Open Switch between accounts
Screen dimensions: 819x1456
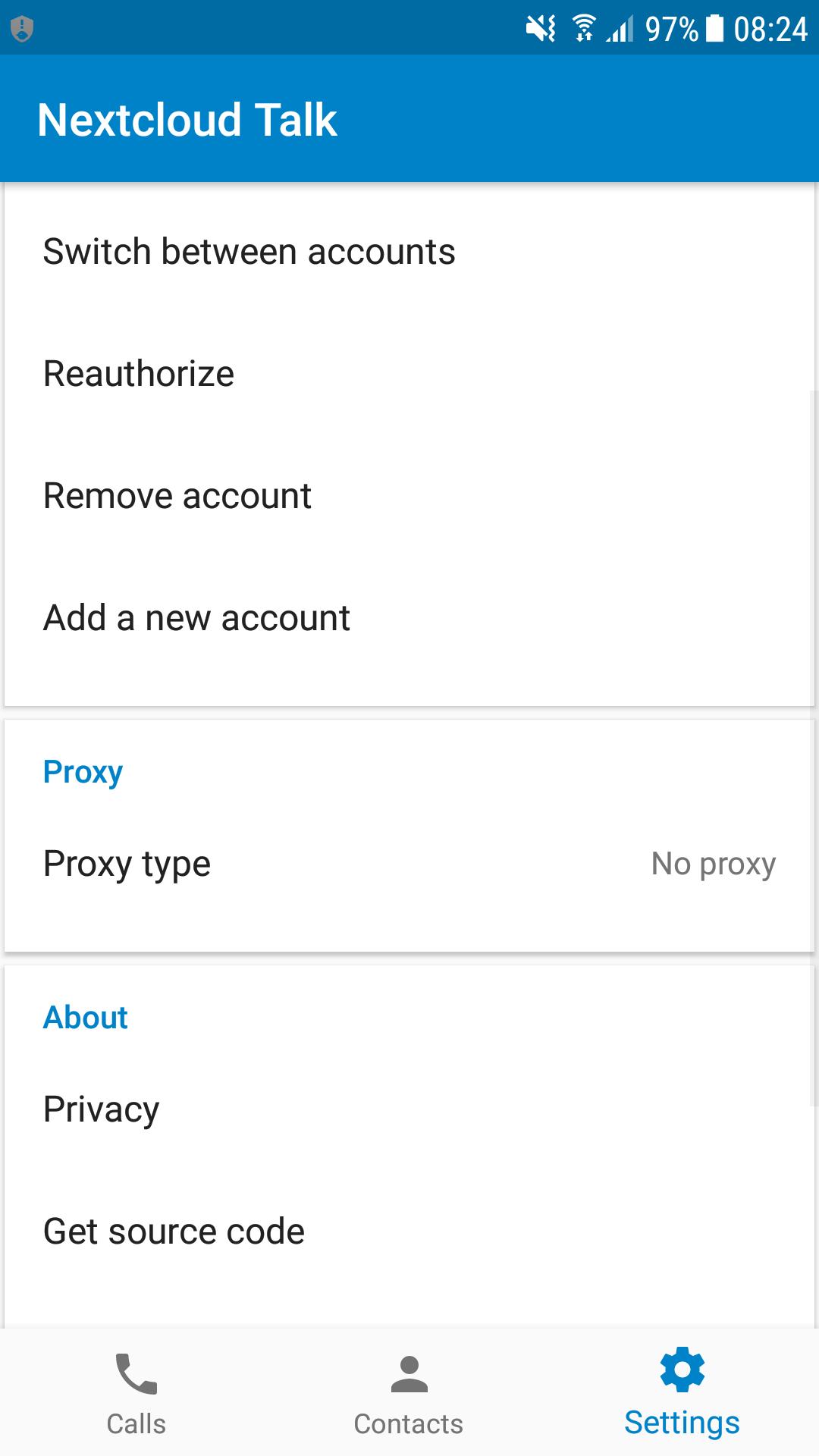(409, 252)
